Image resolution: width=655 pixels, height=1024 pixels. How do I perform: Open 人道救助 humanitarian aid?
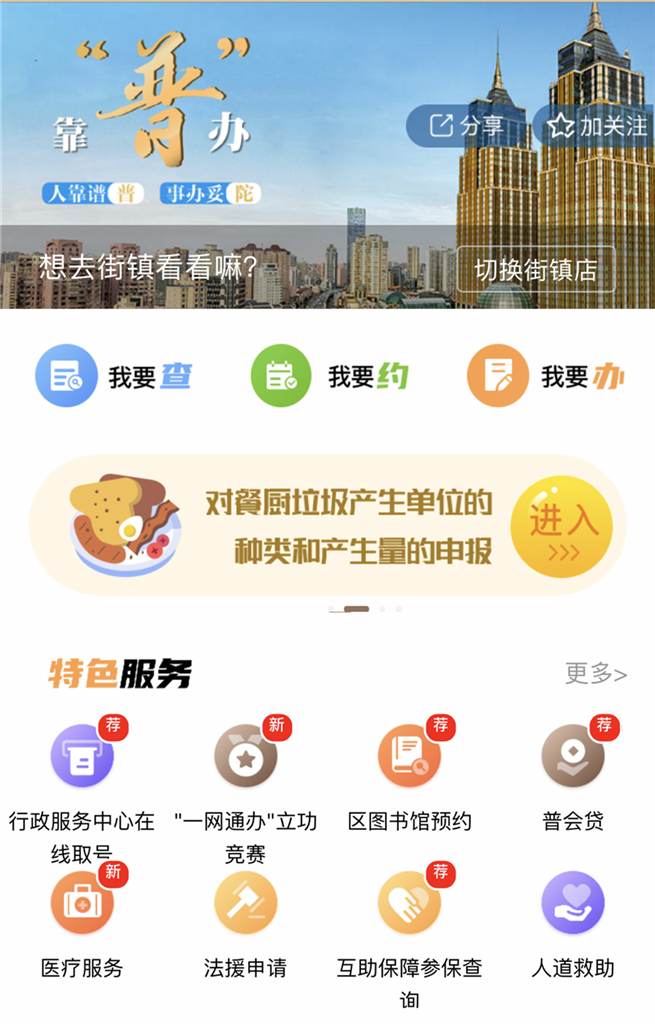pyautogui.click(x=573, y=904)
